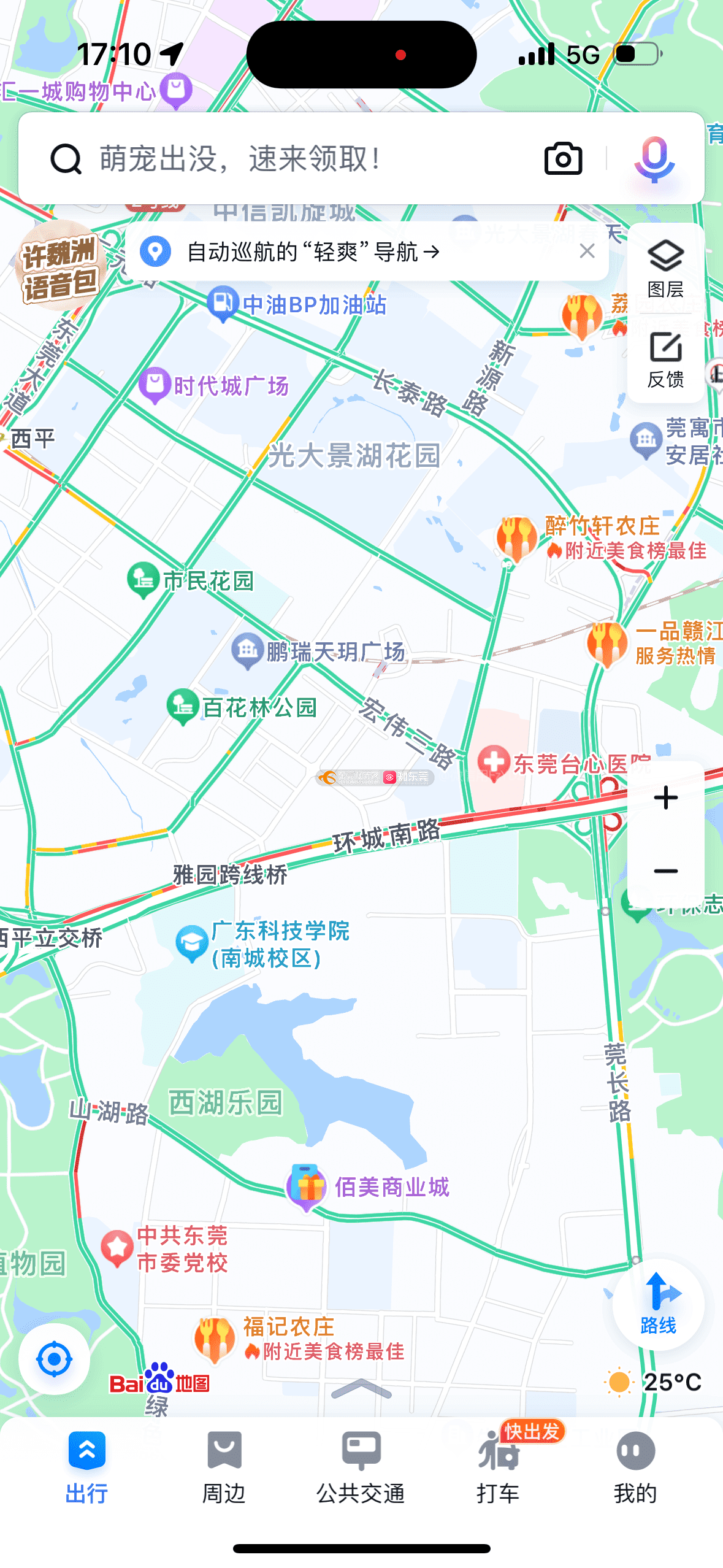Select the 佰美商业城 map marker
Viewport: 723px width, 1568px height.
click(x=306, y=1186)
